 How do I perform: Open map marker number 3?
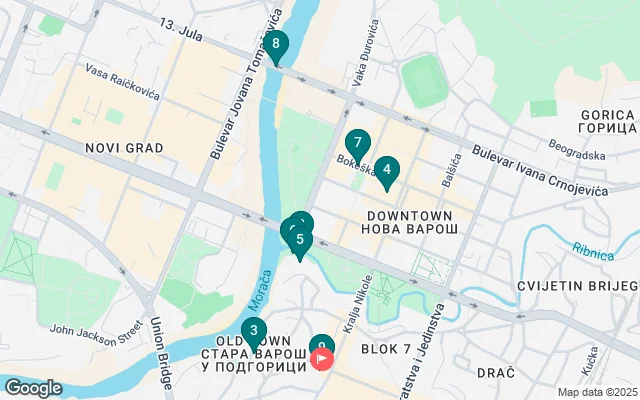[x=254, y=331]
